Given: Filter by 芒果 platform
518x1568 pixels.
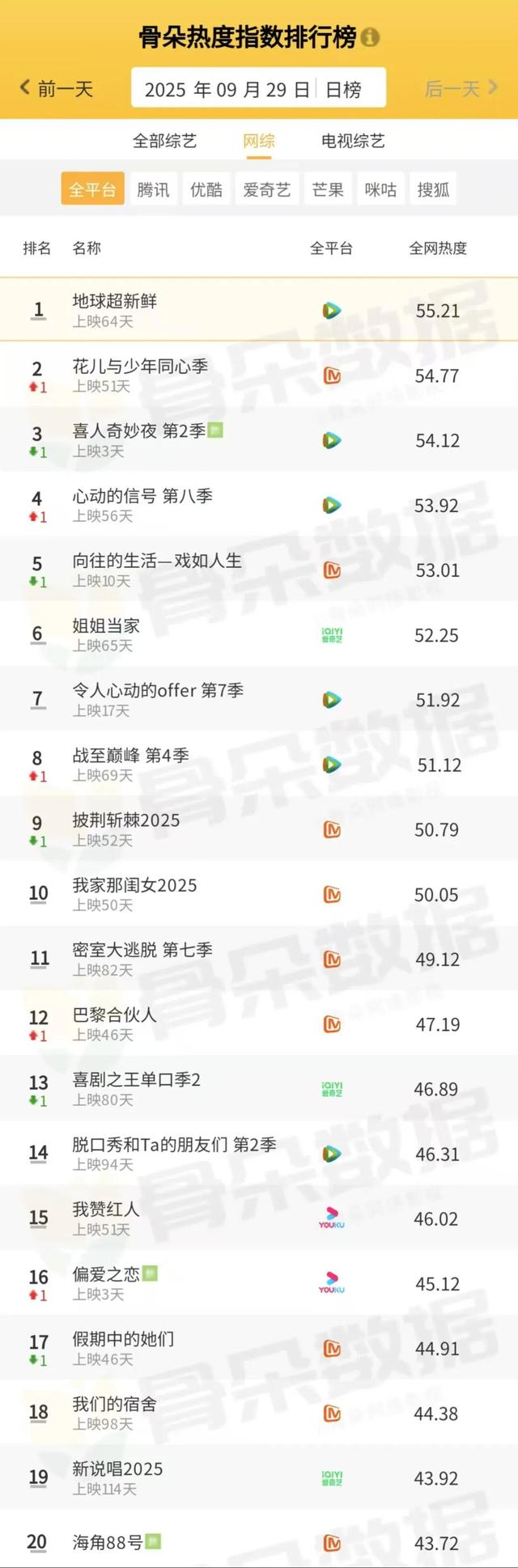Looking at the screenshot, I should coord(328,189).
